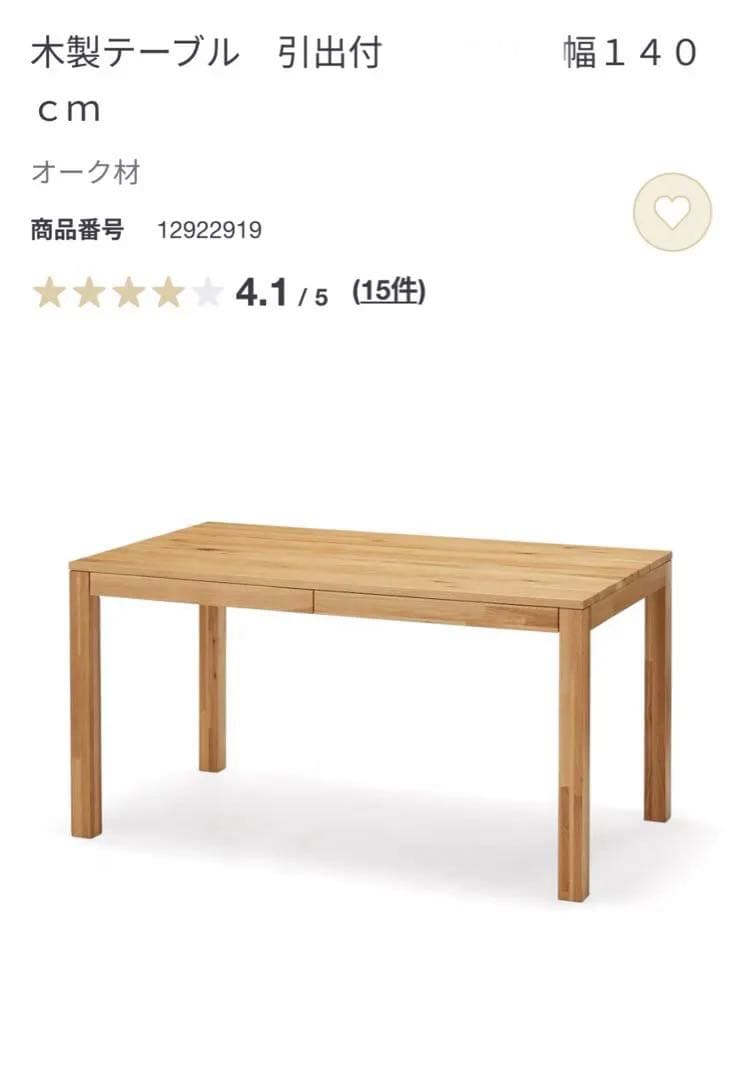Select the second rating star
This screenshot has width=743, height=1080.
(88, 293)
